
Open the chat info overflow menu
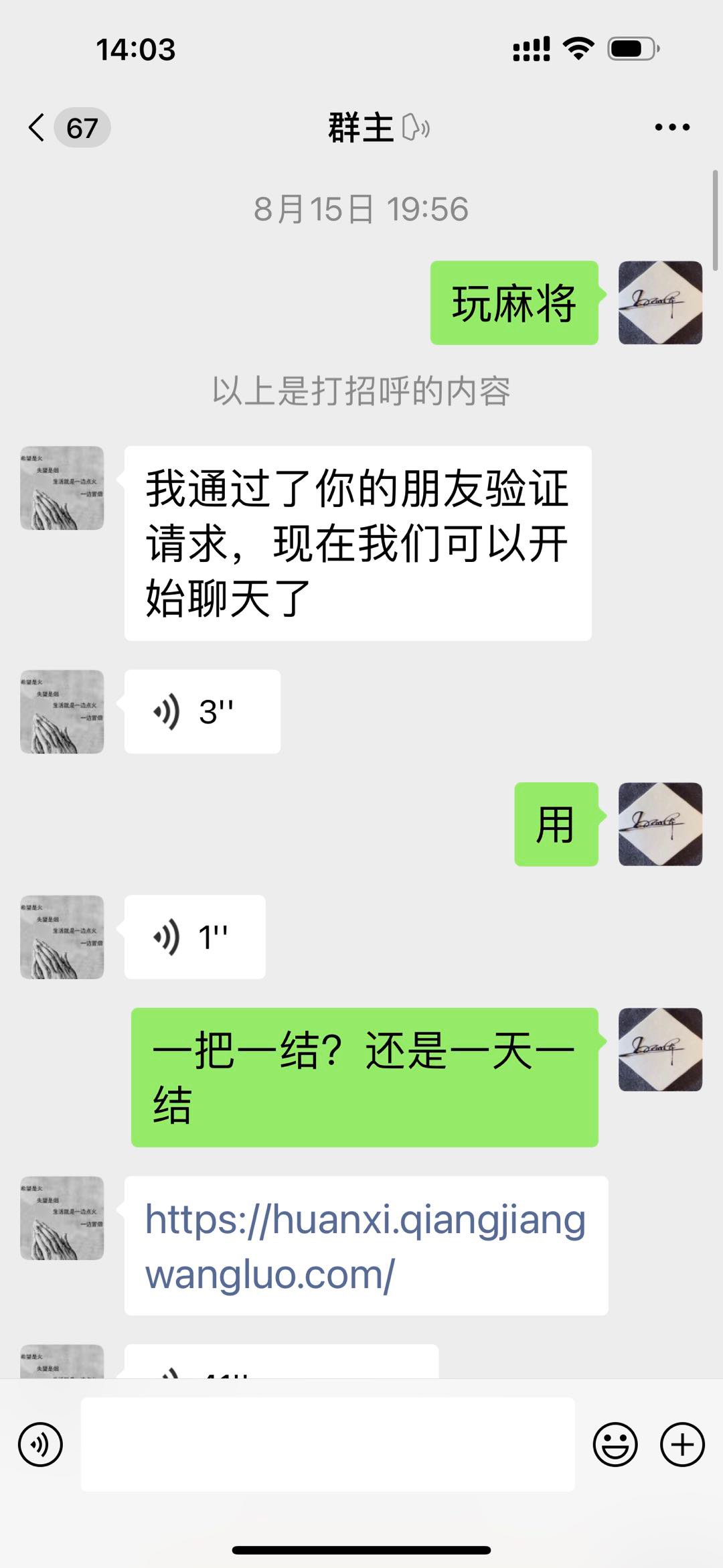672,127
